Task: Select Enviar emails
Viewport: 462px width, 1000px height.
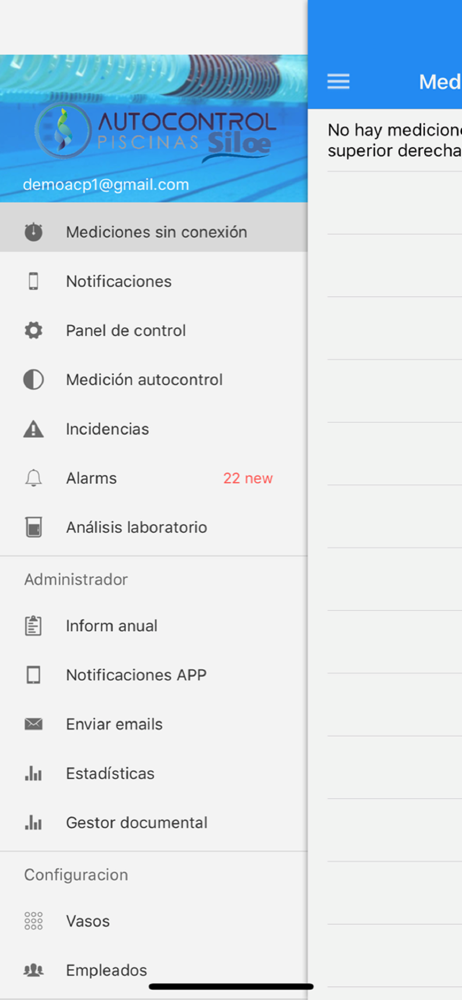Action: tap(154, 724)
